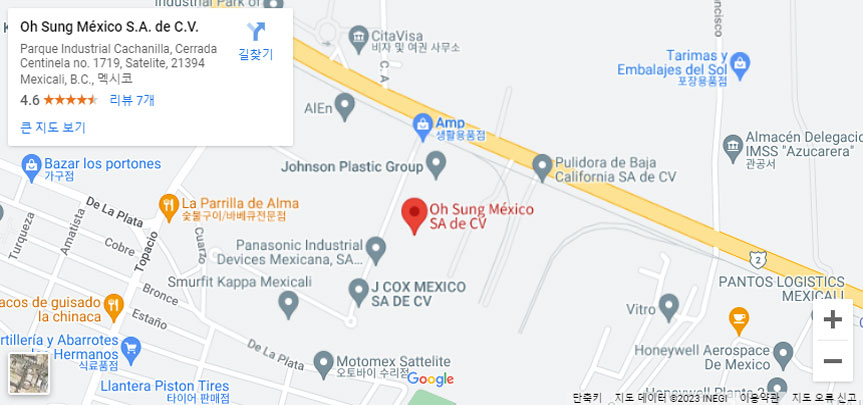
Task: Select the Amp store marker
Action: [x=423, y=124]
